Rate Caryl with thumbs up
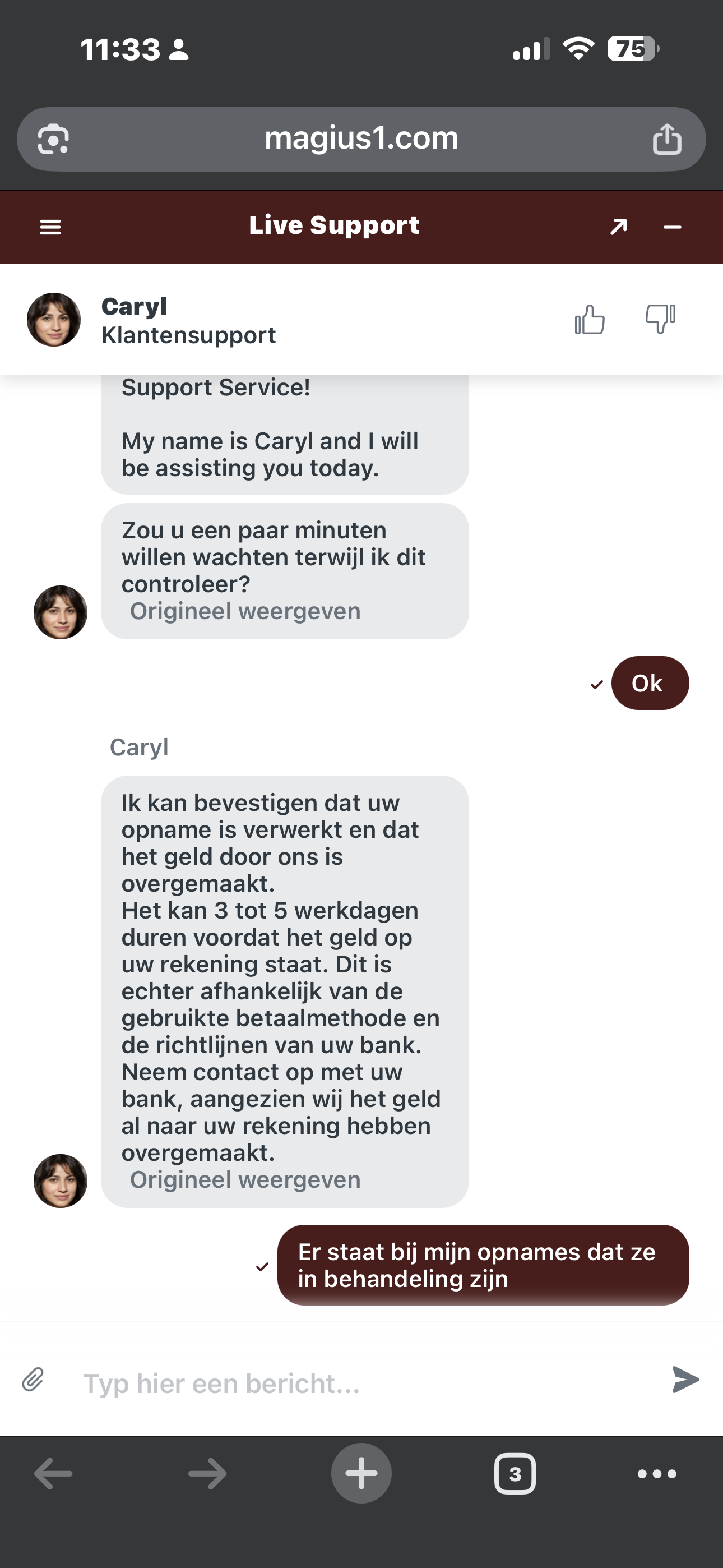 (589, 320)
